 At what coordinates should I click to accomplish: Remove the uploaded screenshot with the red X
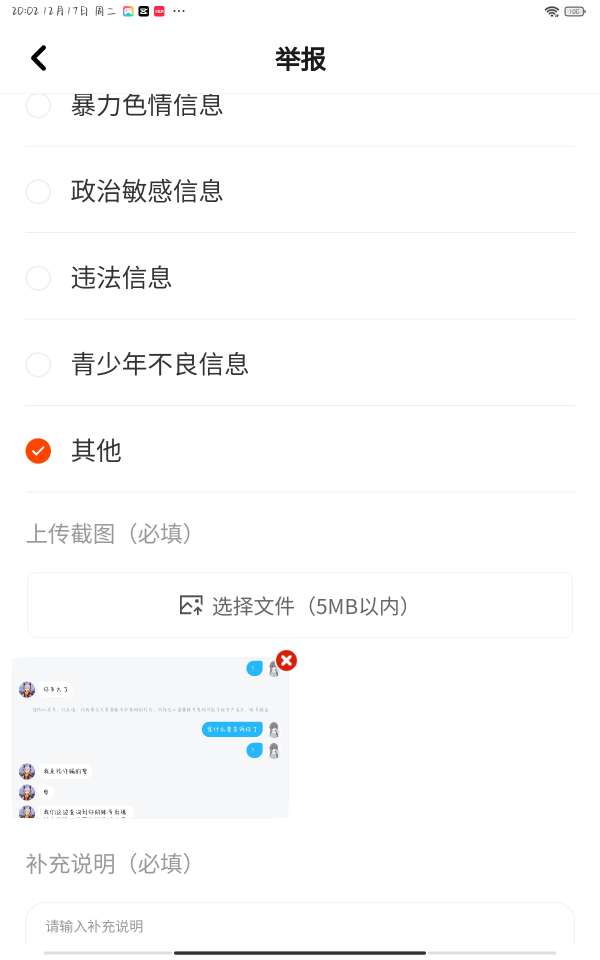(x=286, y=660)
